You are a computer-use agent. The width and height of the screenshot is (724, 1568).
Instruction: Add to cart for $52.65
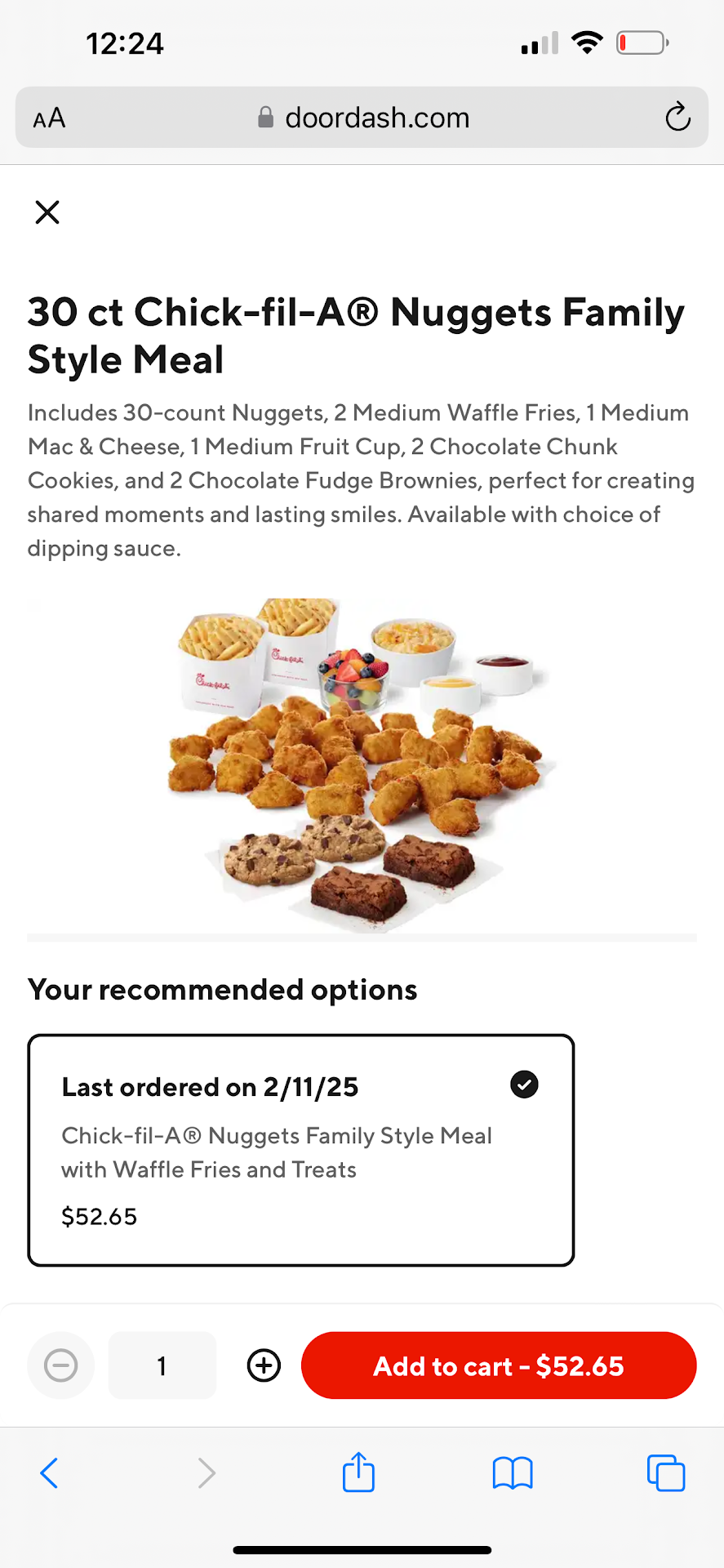point(498,1365)
